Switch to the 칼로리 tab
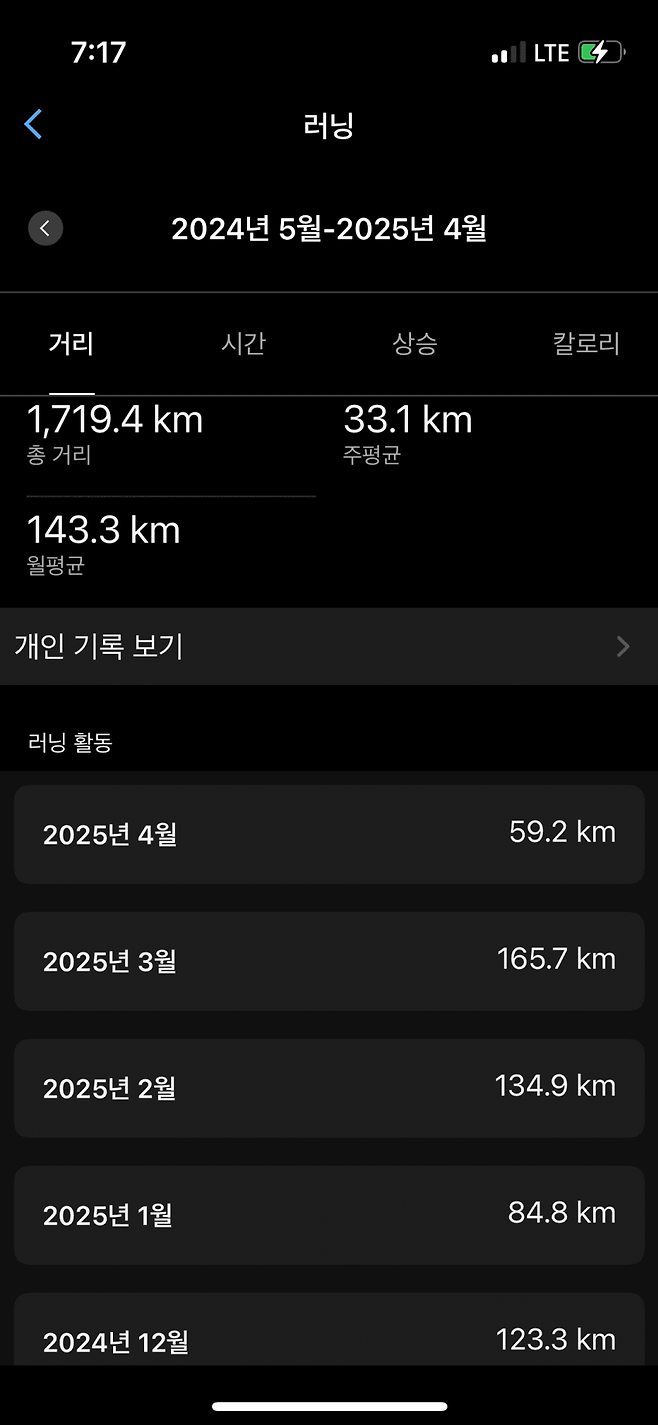658x1425 pixels. [x=586, y=345]
